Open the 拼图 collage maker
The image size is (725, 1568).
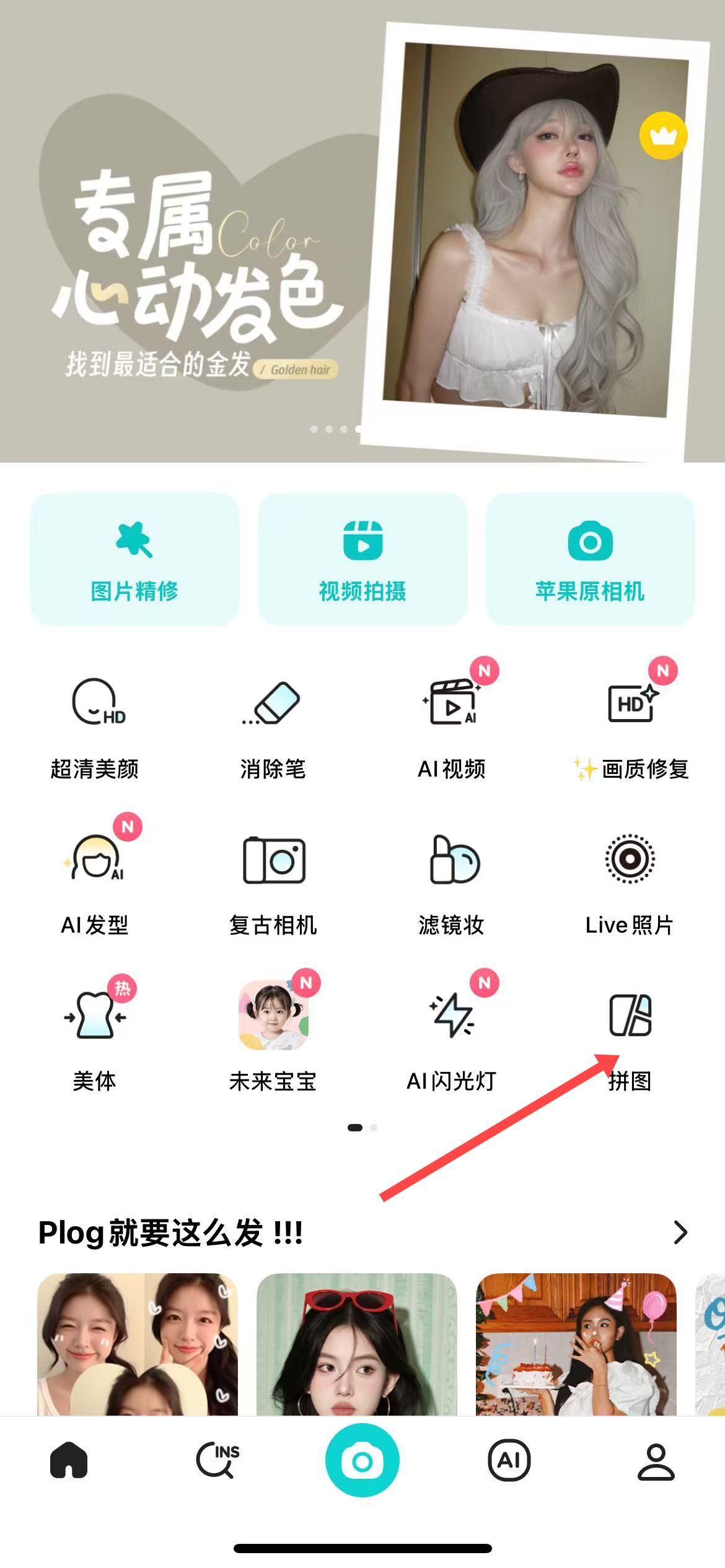630,1039
